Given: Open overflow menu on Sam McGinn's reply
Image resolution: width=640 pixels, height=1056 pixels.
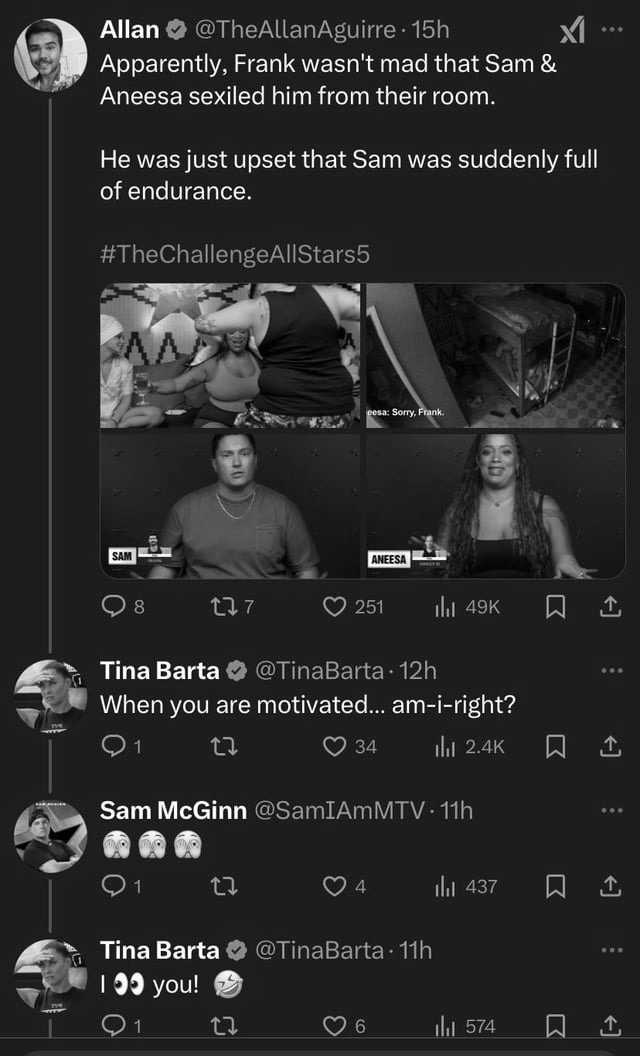Looking at the screenshot, I should [x=612, y=810].
